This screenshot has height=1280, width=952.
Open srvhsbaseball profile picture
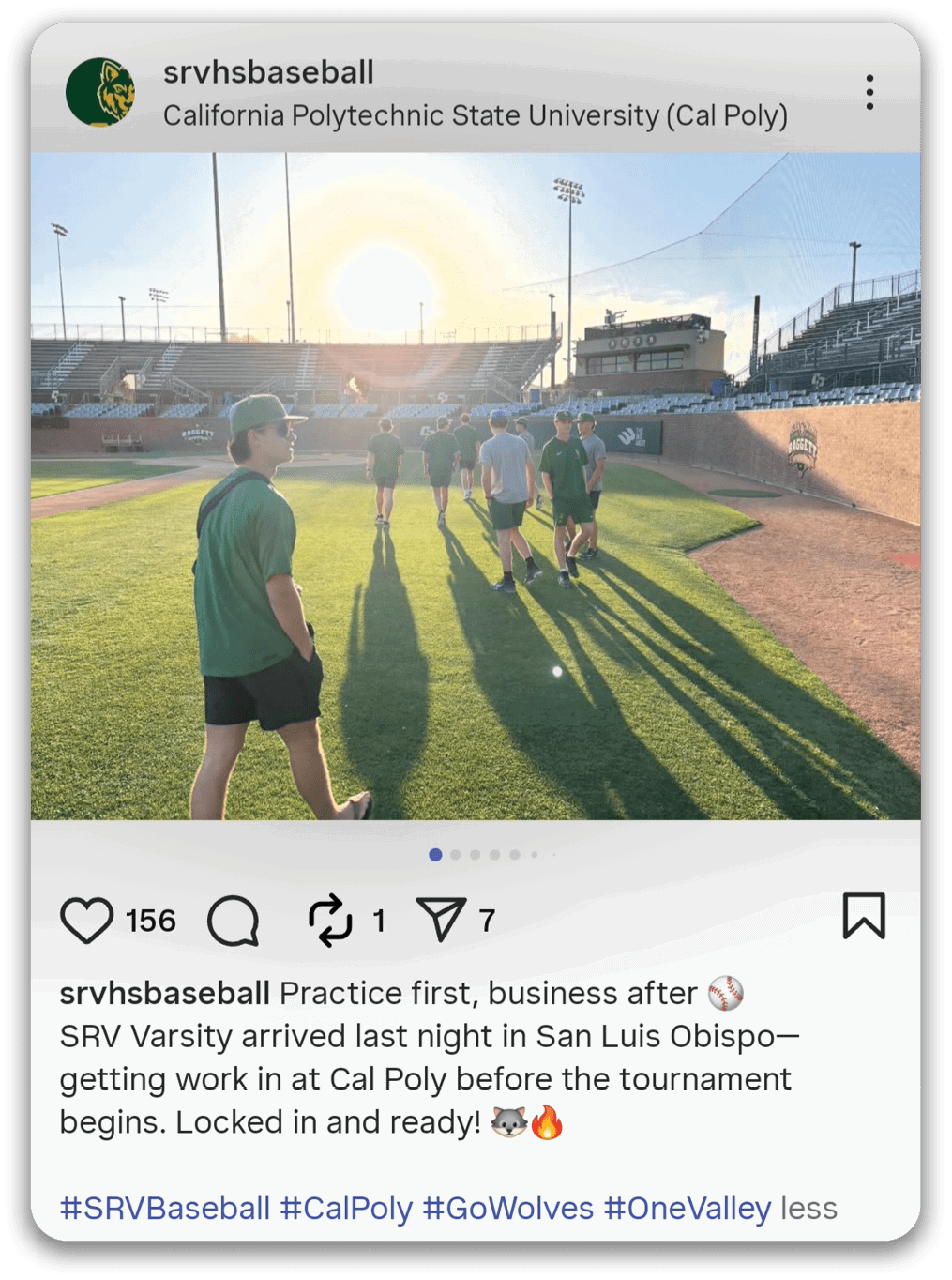pos(100,92)
